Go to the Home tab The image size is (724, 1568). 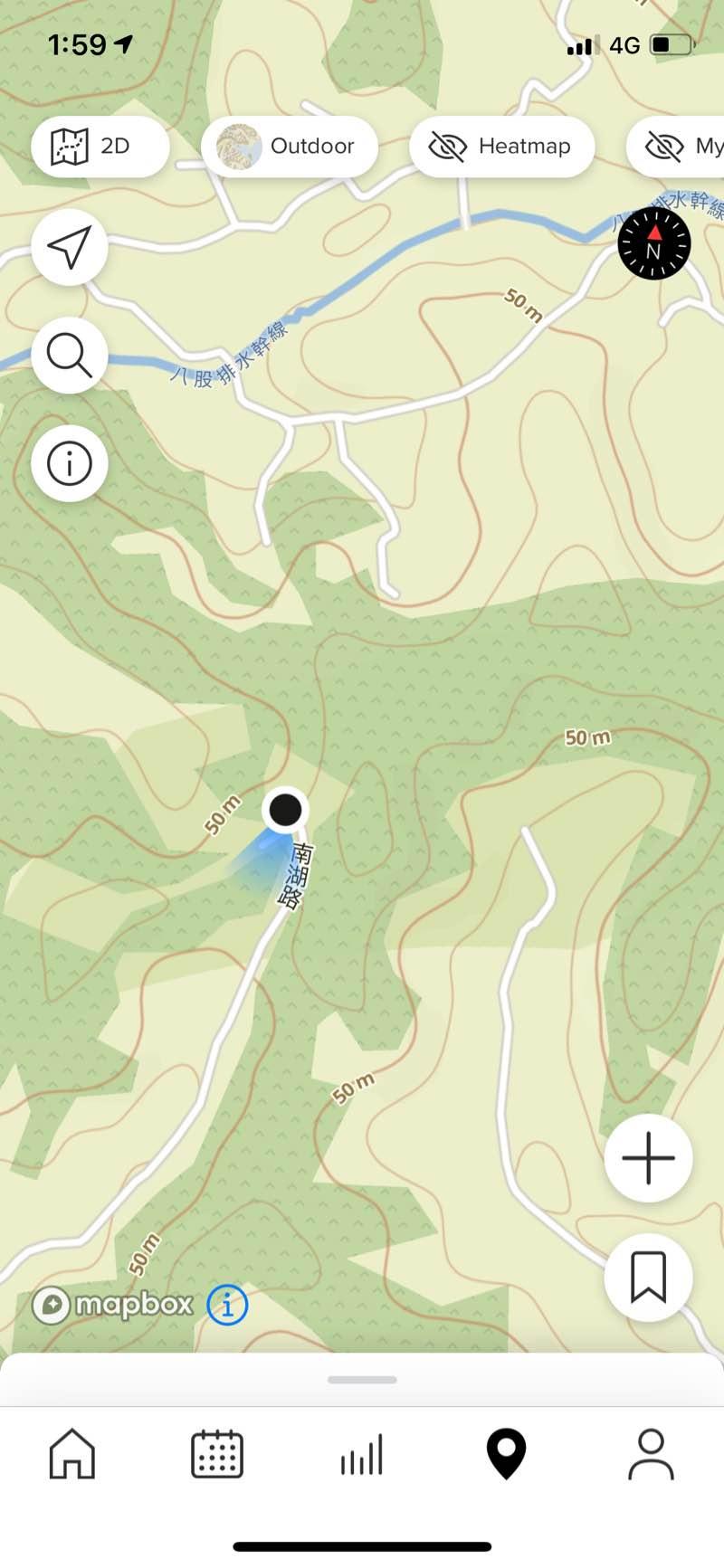72,1454
